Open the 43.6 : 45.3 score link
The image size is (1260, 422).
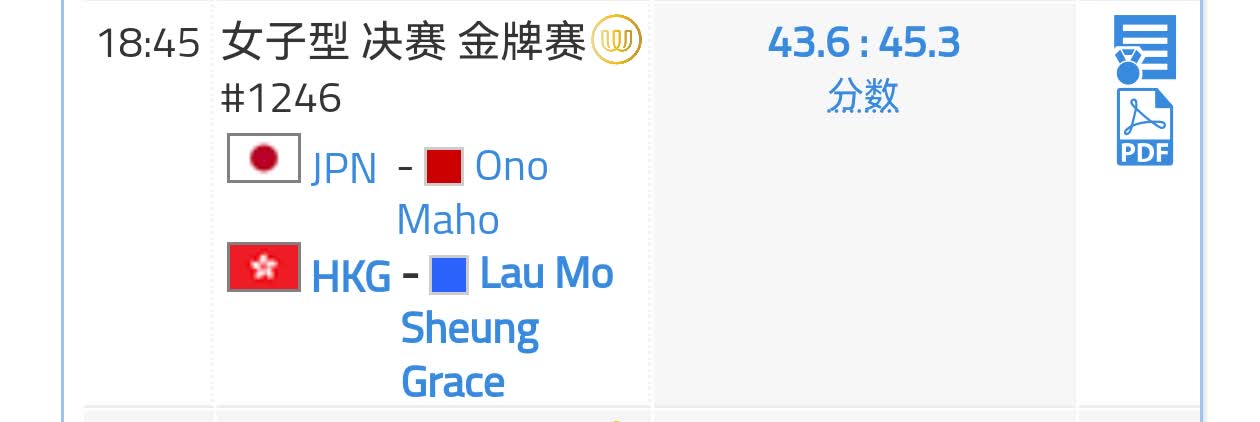863,42
